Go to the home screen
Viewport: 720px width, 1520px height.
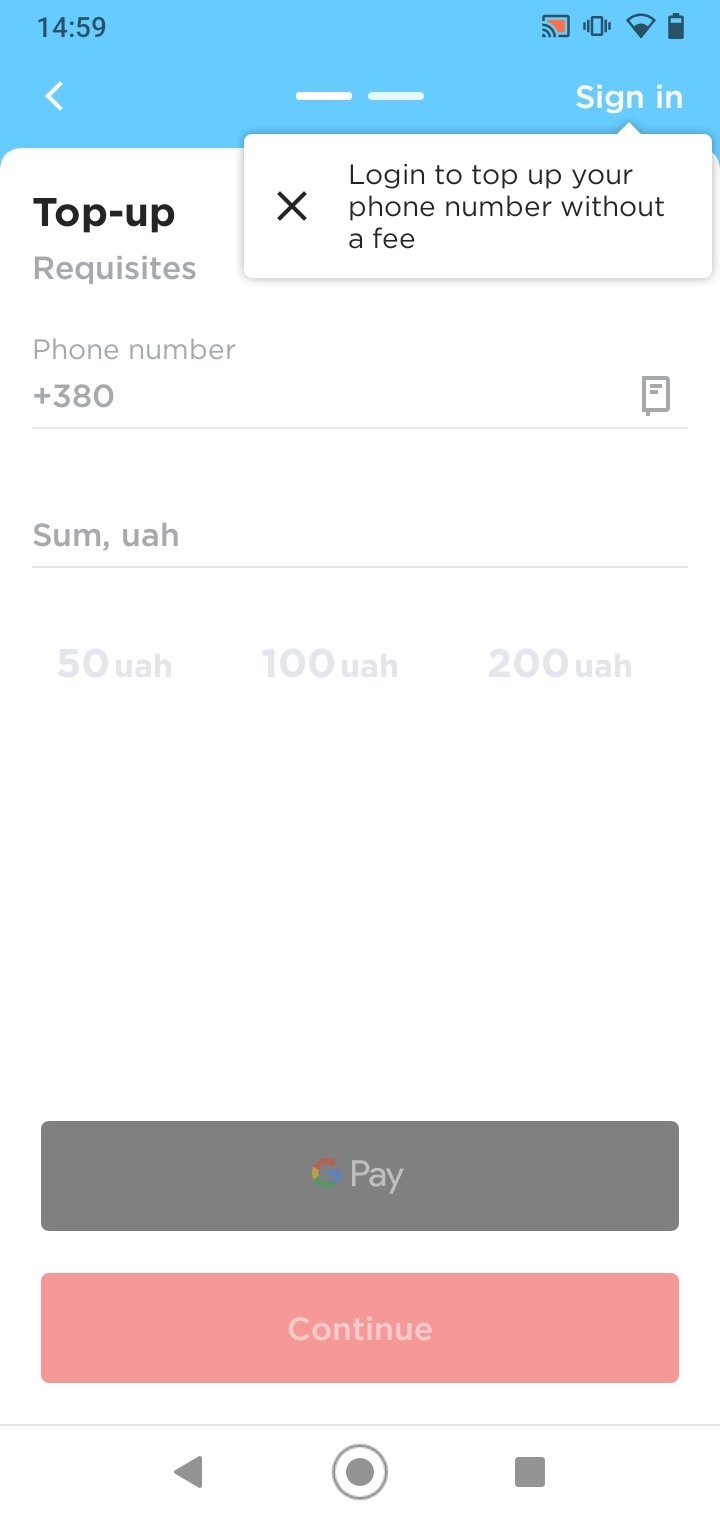(360, 1472)
